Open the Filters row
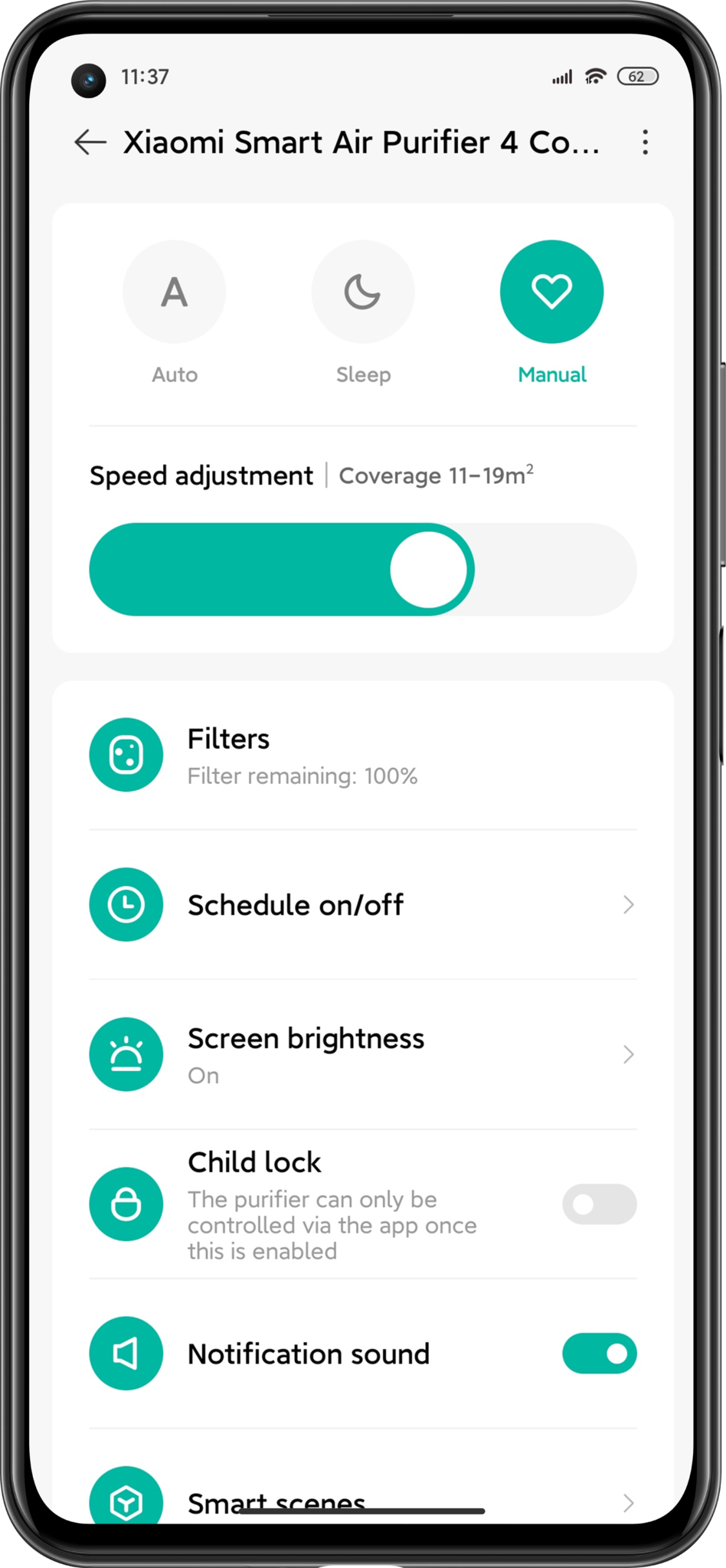Viewport: 726px width, 1568px height. point(363,755)
